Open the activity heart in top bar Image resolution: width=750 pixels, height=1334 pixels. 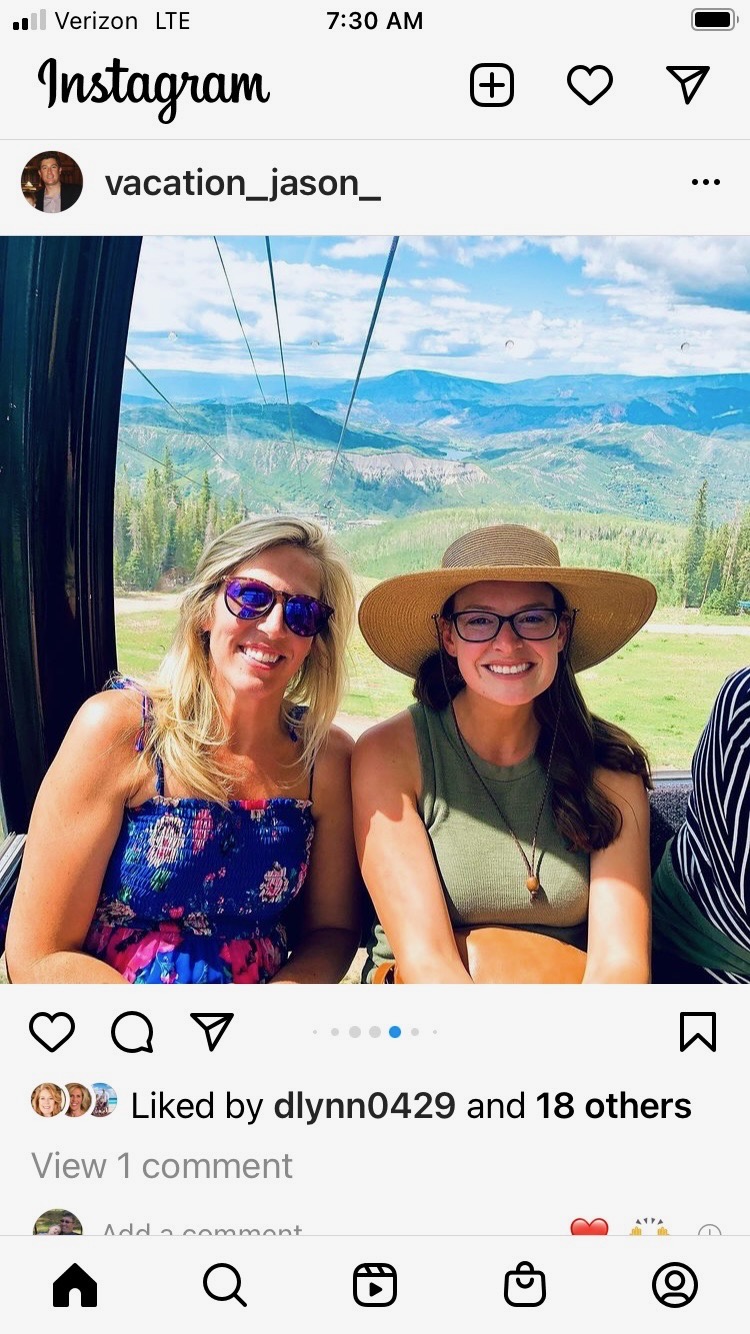click(590, 86)
